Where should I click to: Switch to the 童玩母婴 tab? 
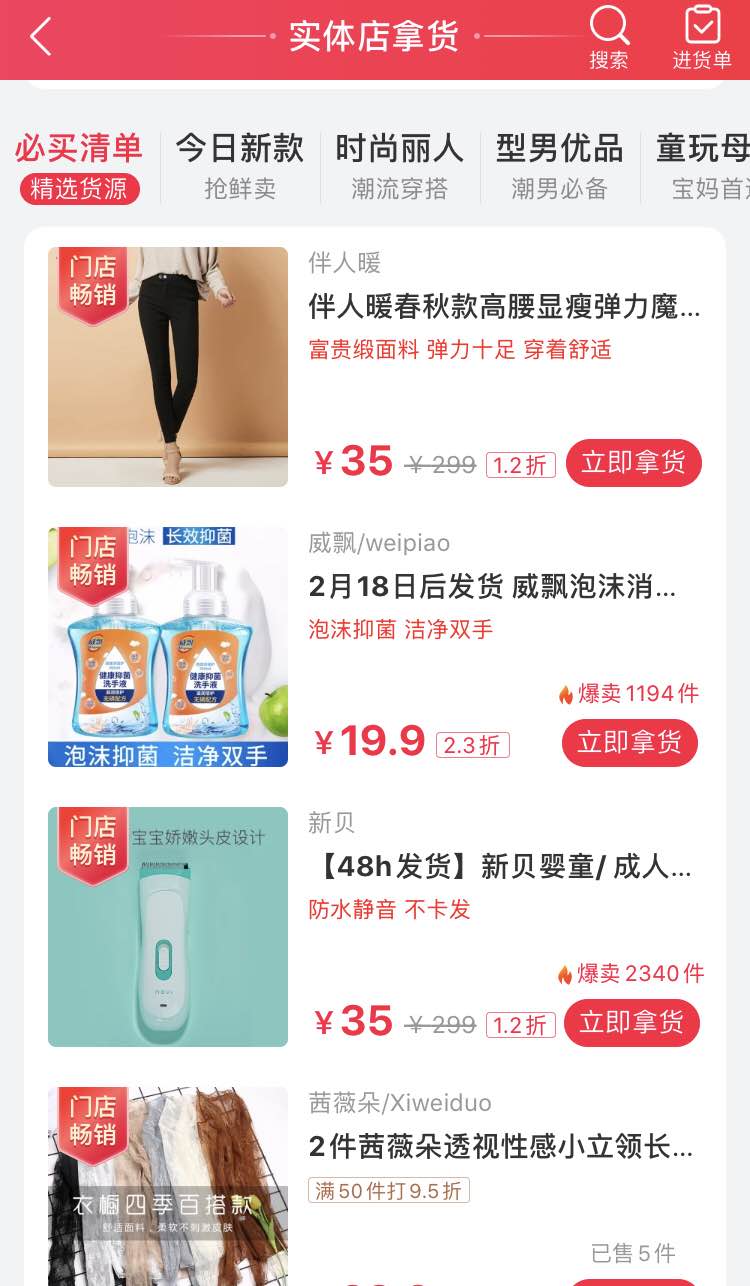click(705, 165)
